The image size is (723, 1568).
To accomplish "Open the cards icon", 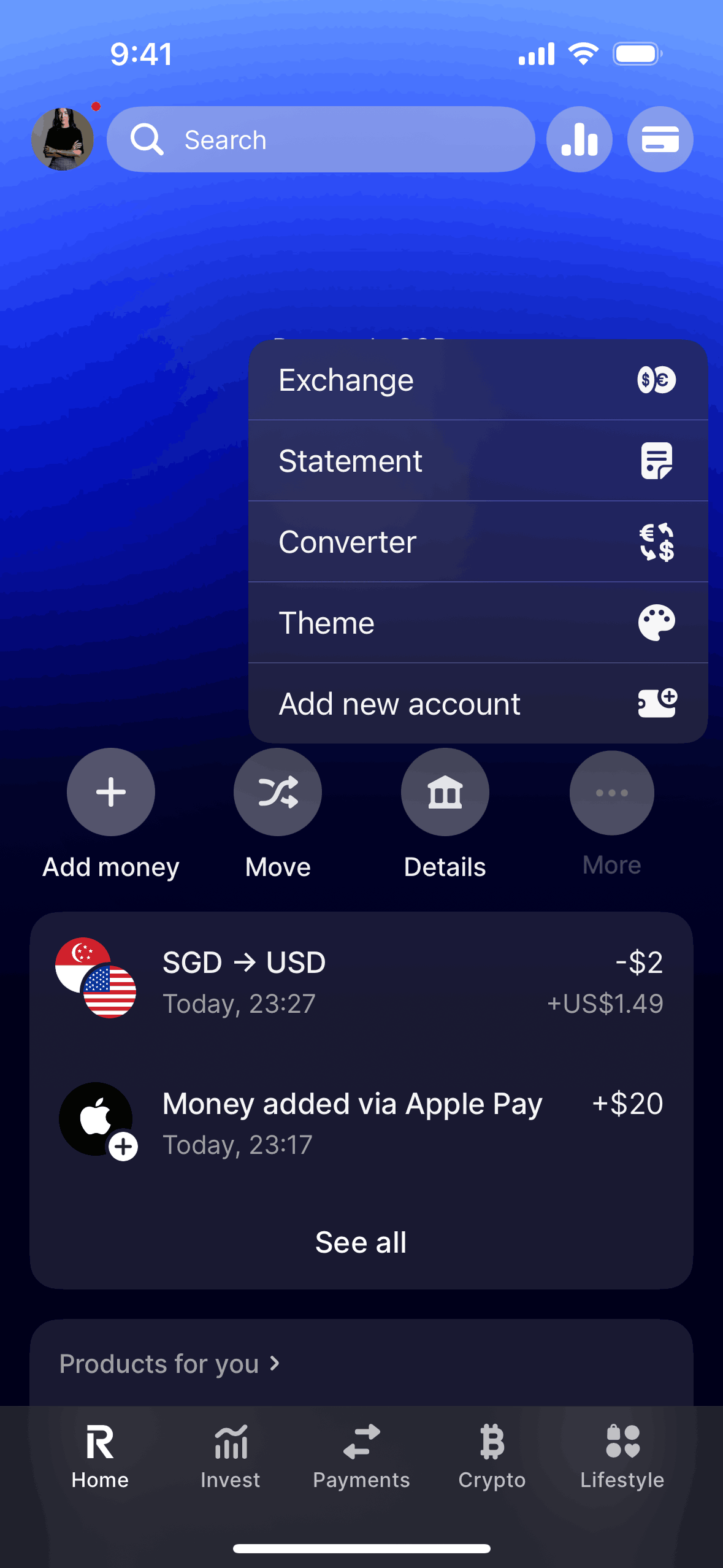I will point(660,139).
